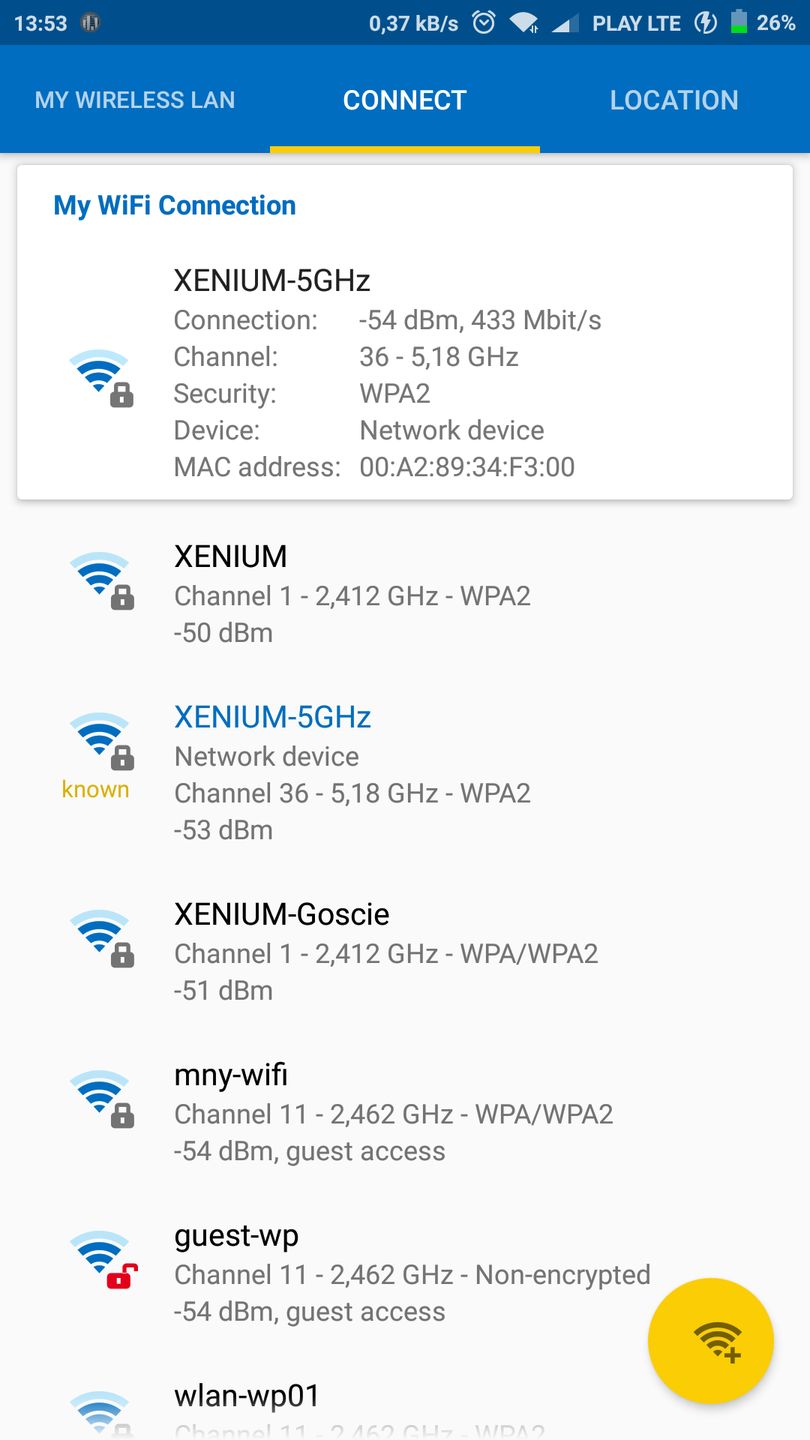Screen dimensions: 810x1440
Task: Switch to the My Wireless LAN tab
Action: (135, 100)
